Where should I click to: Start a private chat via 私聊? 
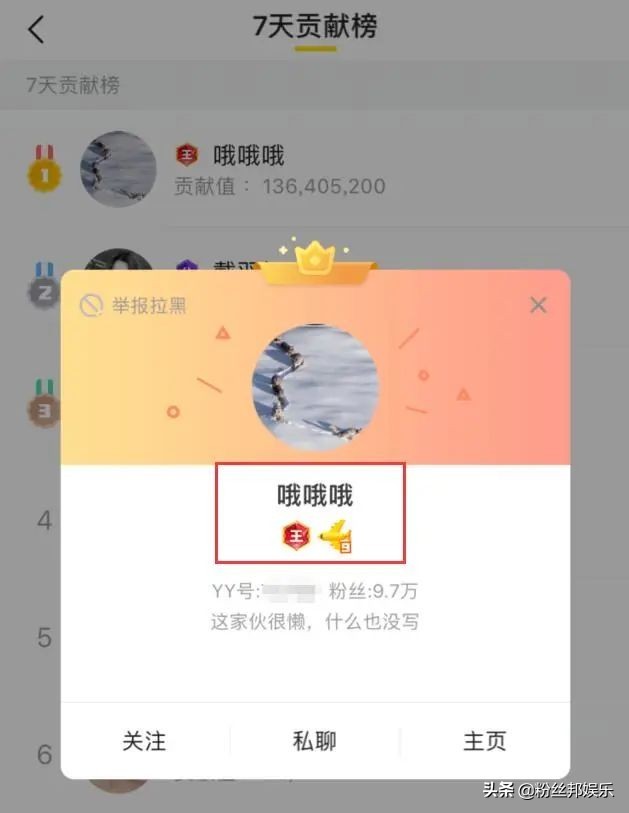click(x=314, y=741)
